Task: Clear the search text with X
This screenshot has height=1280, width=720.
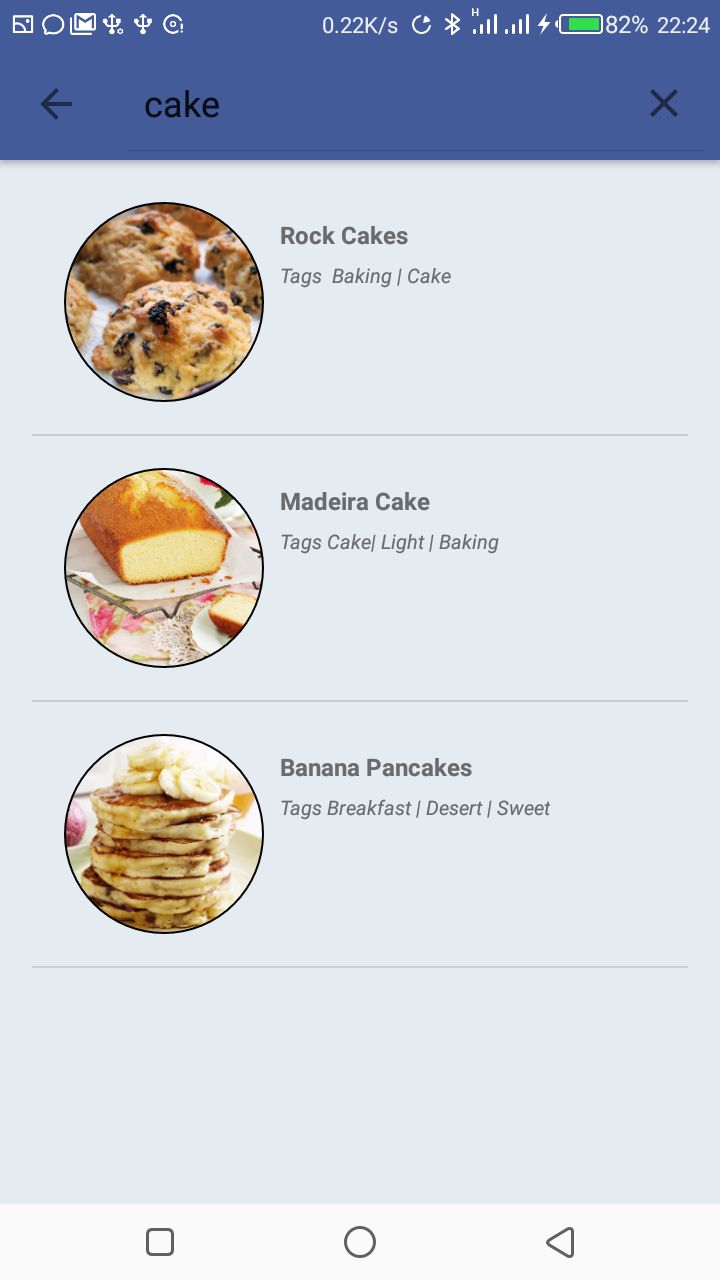Action: (x=664, y=104)
